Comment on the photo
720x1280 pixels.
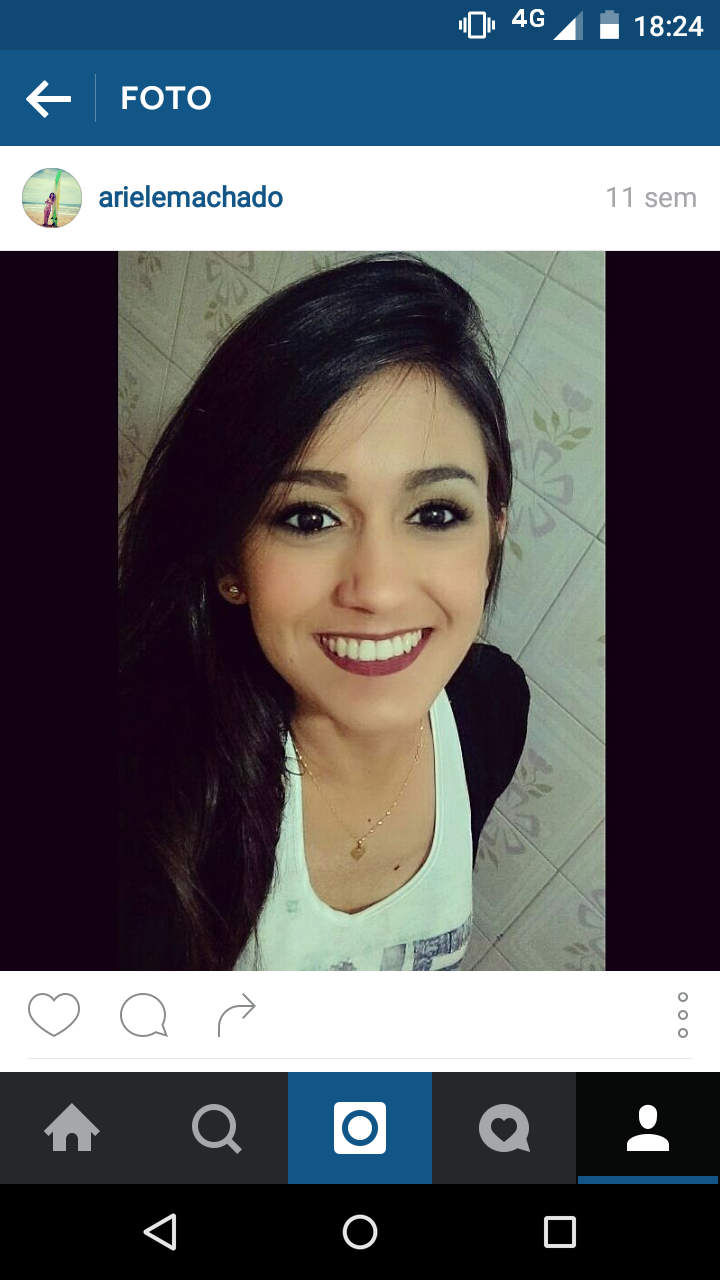click(x=143, y=1015)
